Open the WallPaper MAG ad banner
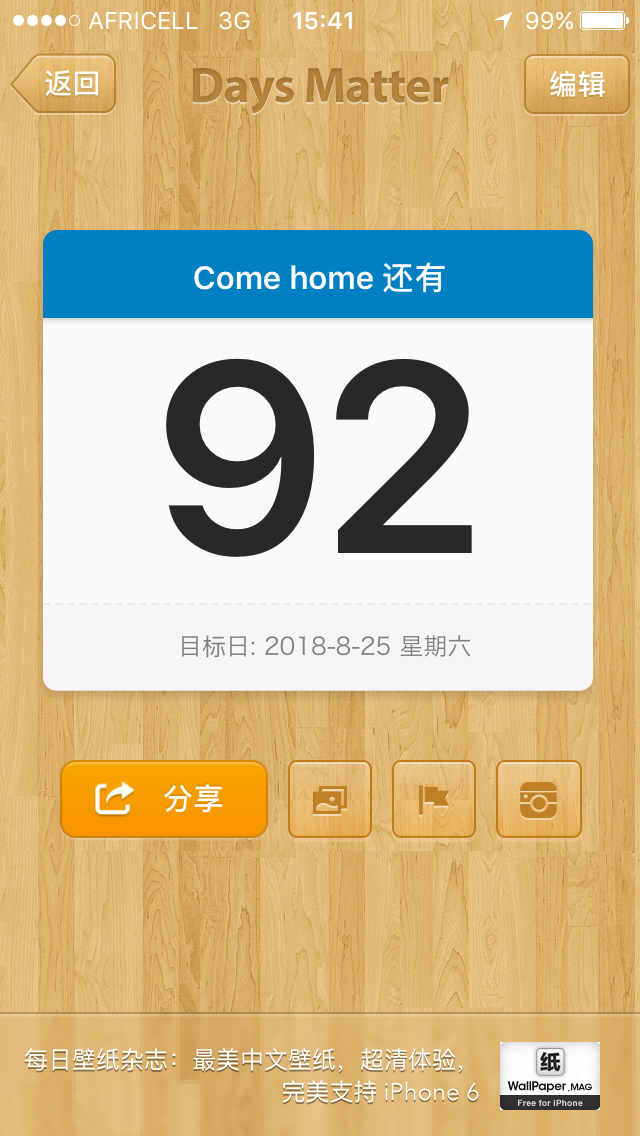Image resolution: width=640 pixels, height=1136 pixels. point(320,1075)
